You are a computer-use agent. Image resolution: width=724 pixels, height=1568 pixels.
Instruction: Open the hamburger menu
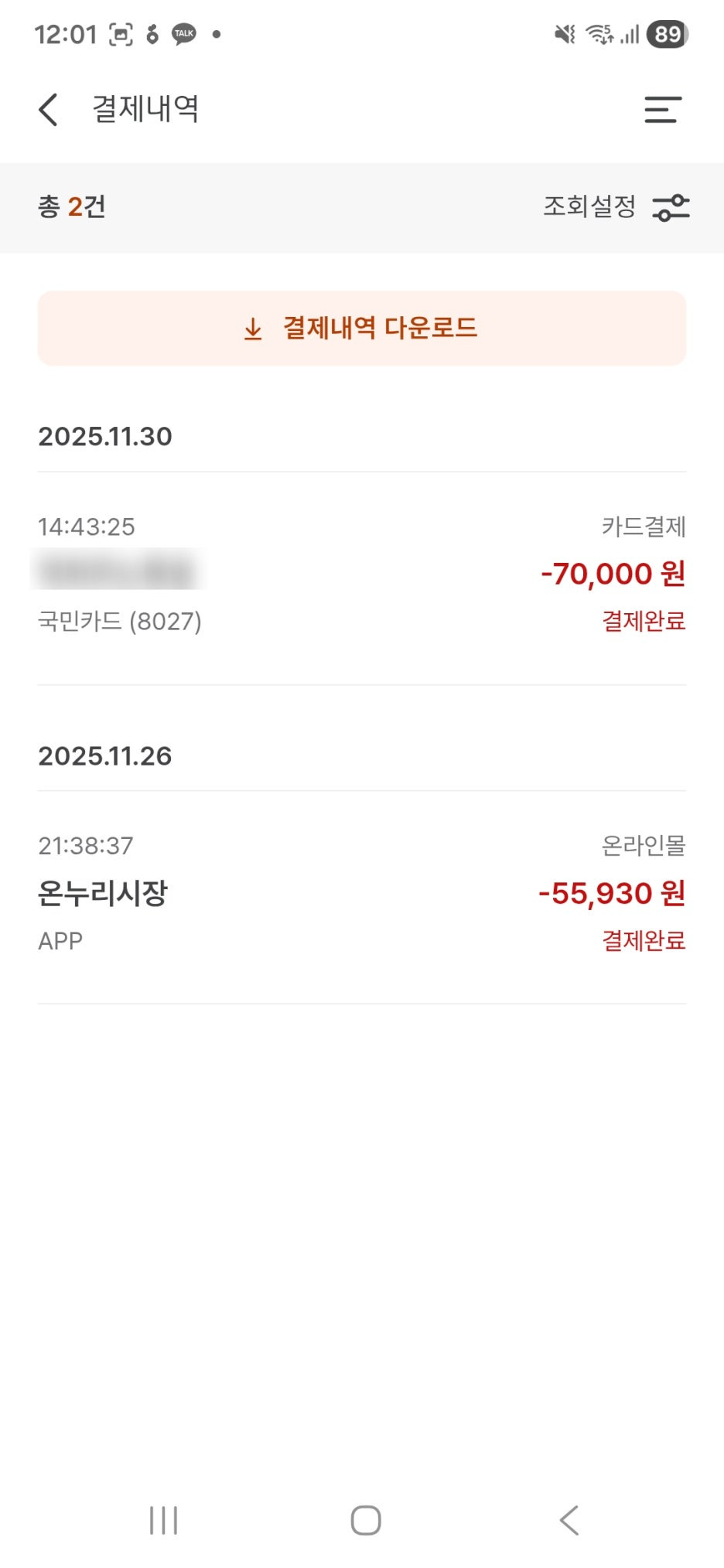(663, 109)
